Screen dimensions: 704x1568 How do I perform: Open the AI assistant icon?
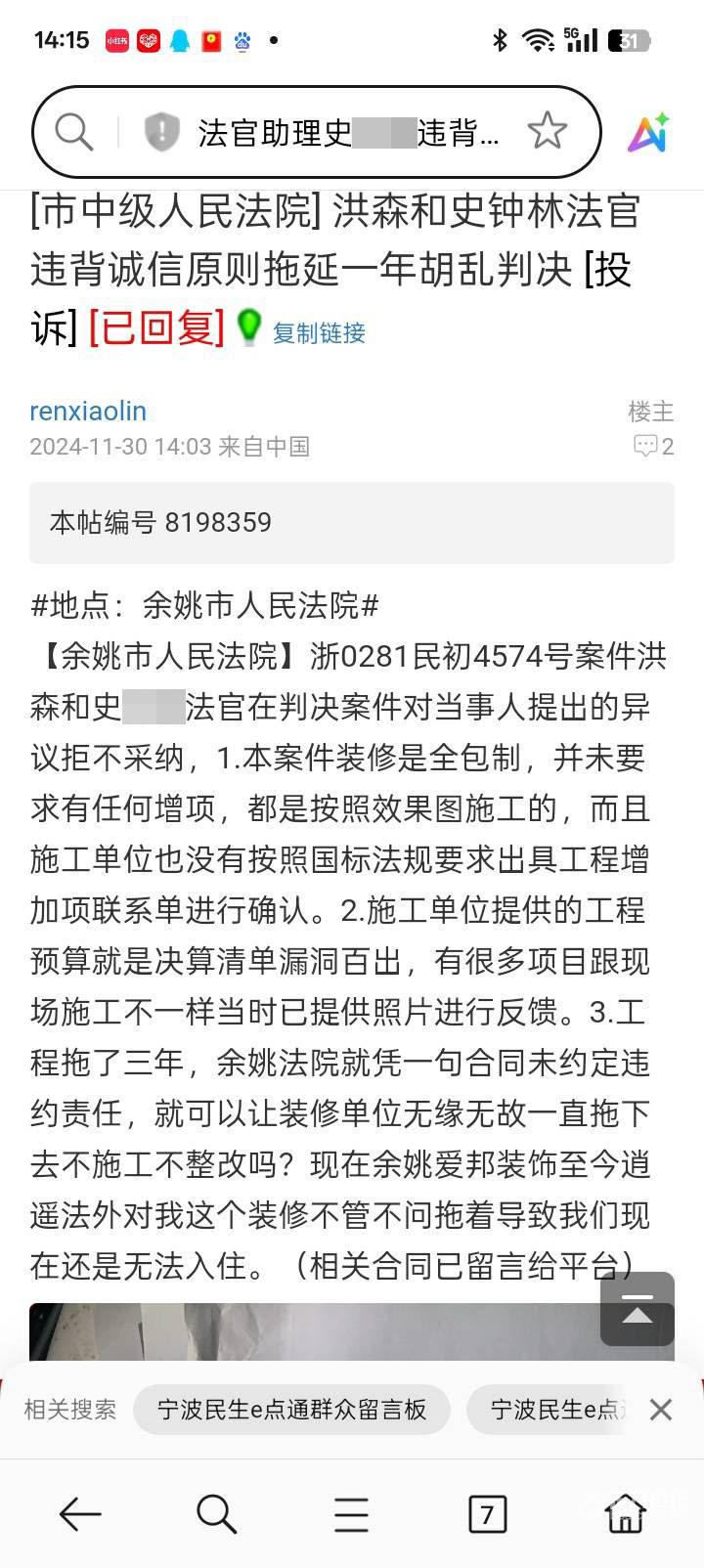649,132
